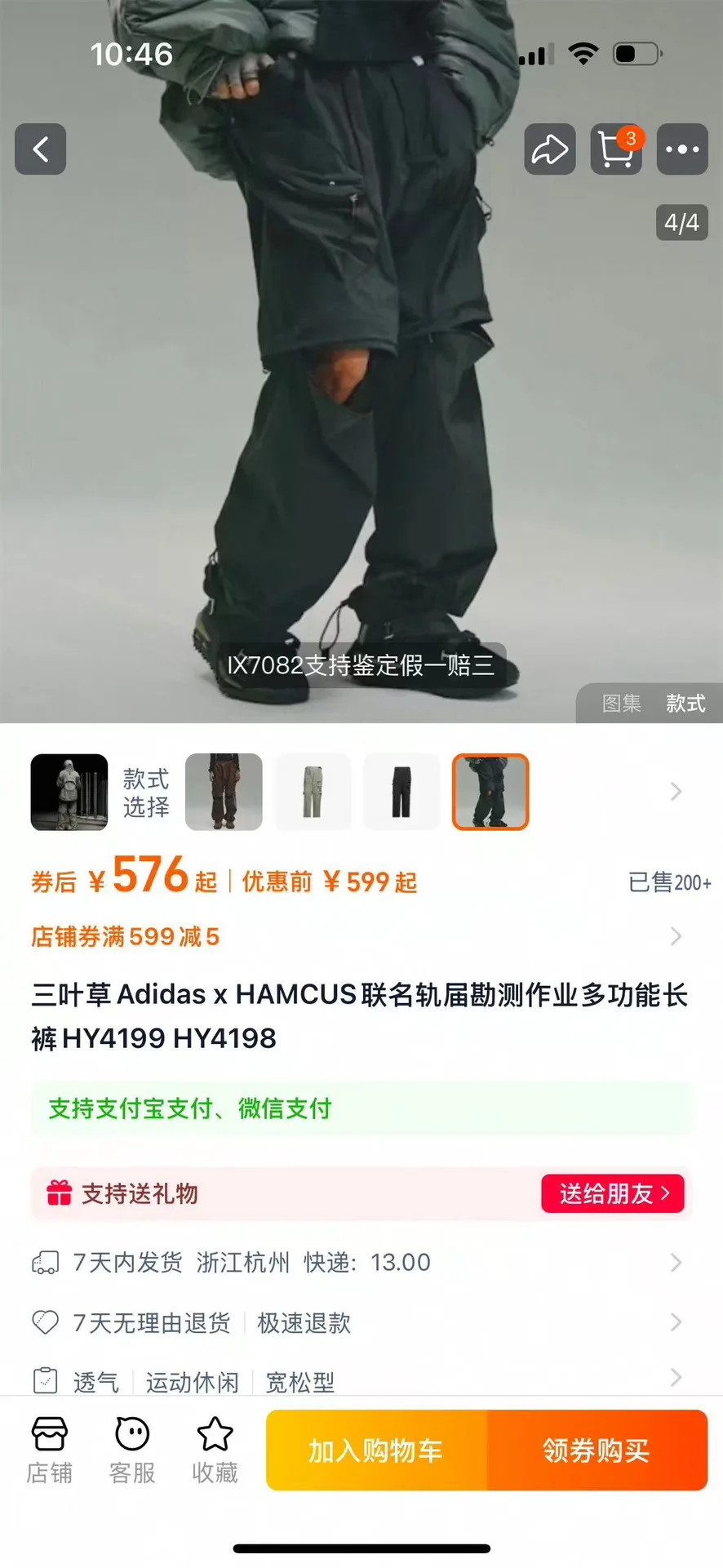Open the shopping cart
This screenshot has height=1568, width=723.
tap(616, 149)
